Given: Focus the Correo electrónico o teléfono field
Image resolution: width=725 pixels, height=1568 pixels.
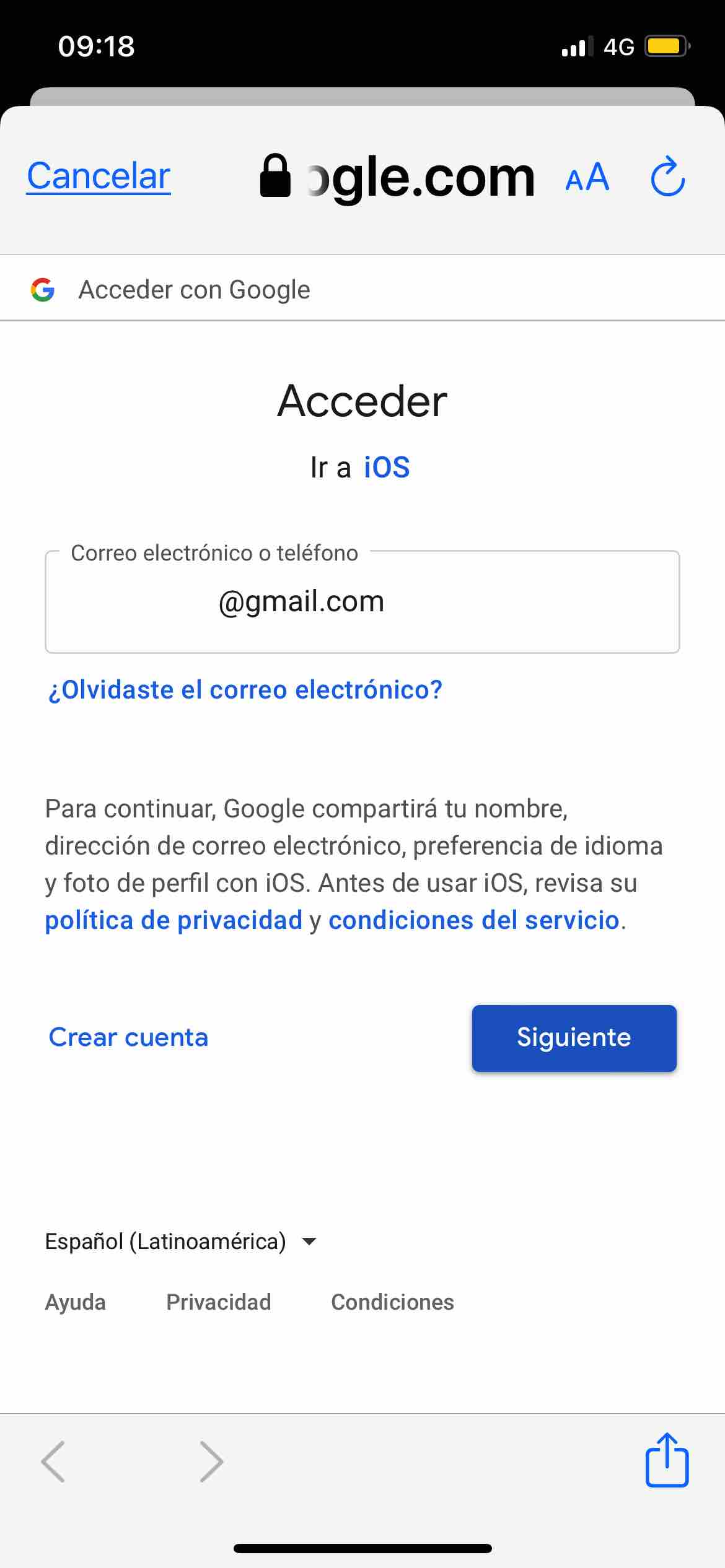Looking at the screenshot, I should pos(362,602).
